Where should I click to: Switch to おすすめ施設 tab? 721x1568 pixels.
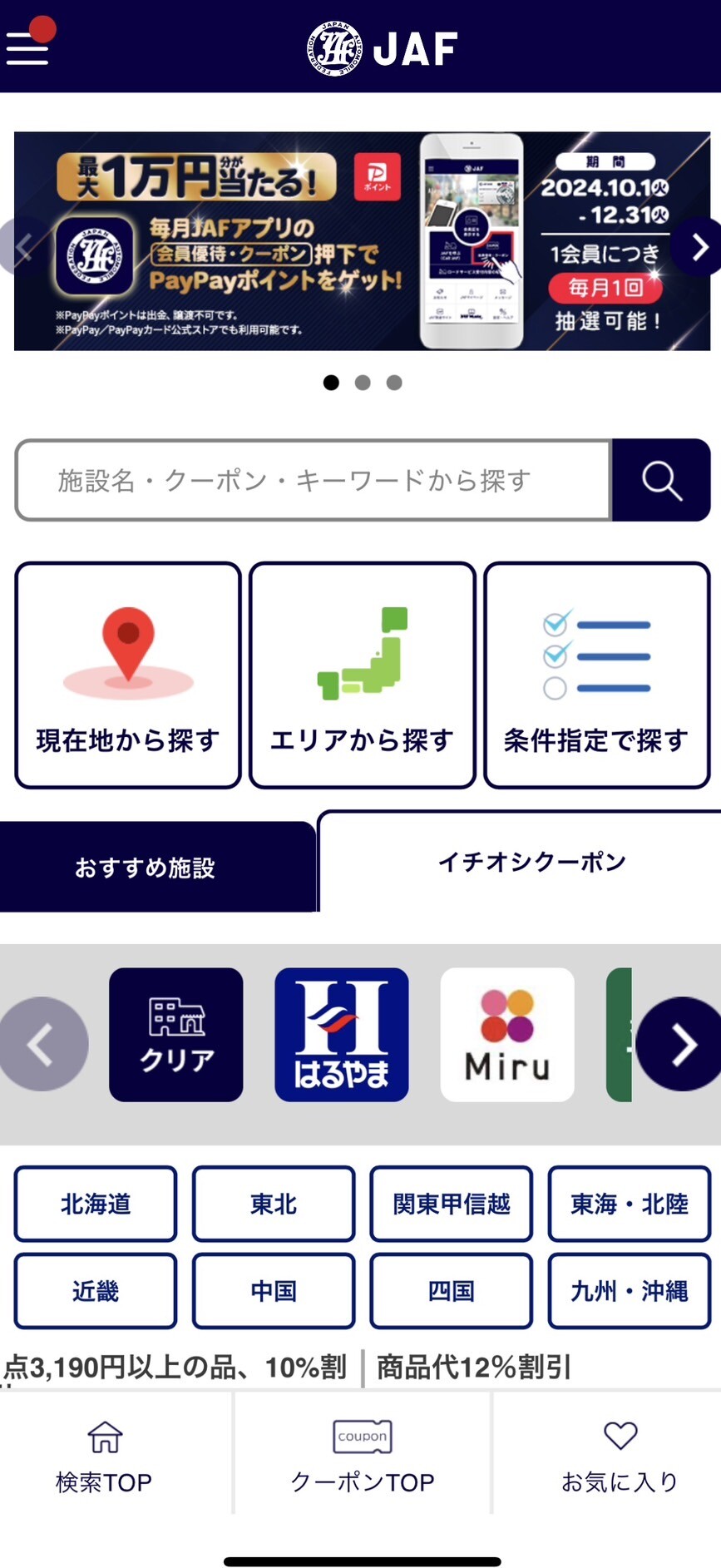[x=146, y=868]
